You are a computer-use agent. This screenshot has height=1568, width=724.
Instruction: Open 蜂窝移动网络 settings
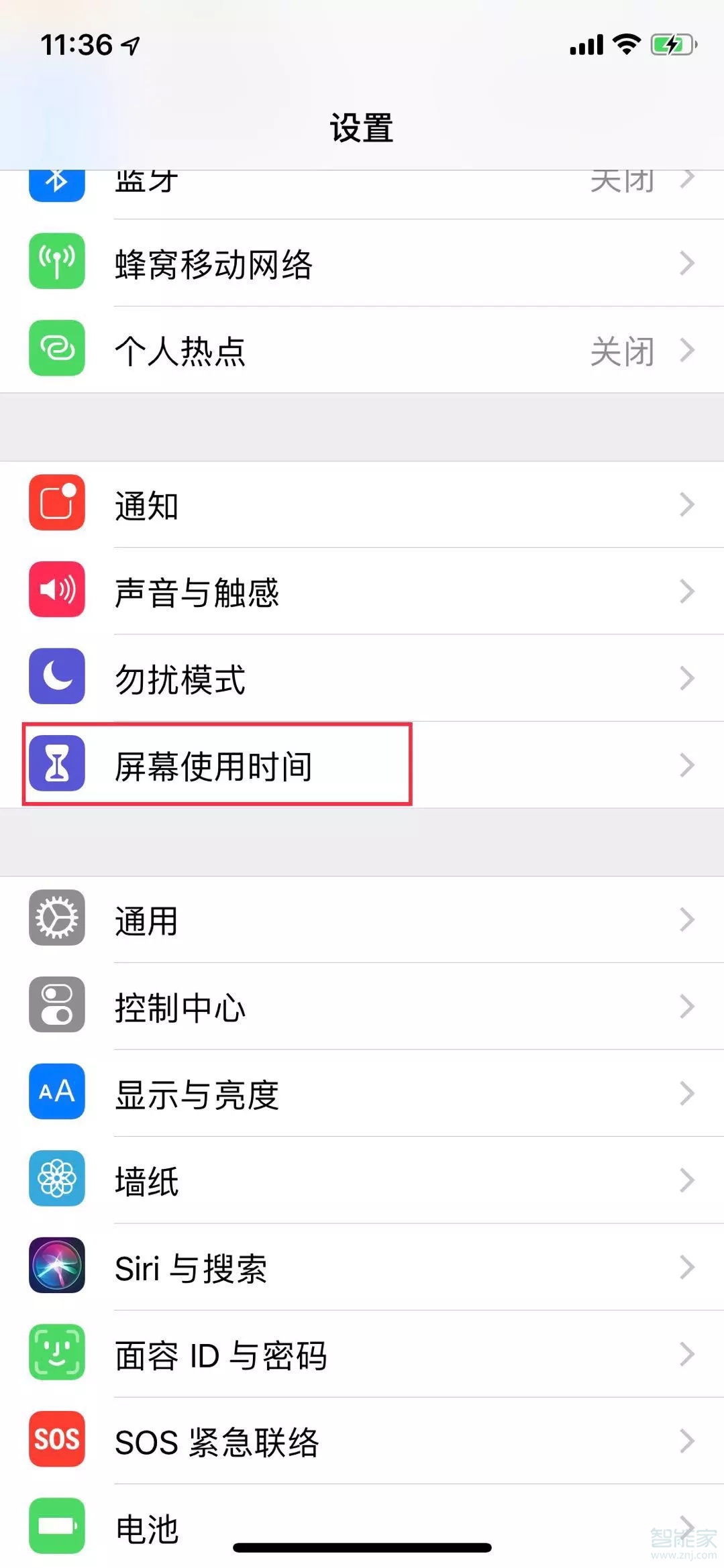[x=362, y=264]
